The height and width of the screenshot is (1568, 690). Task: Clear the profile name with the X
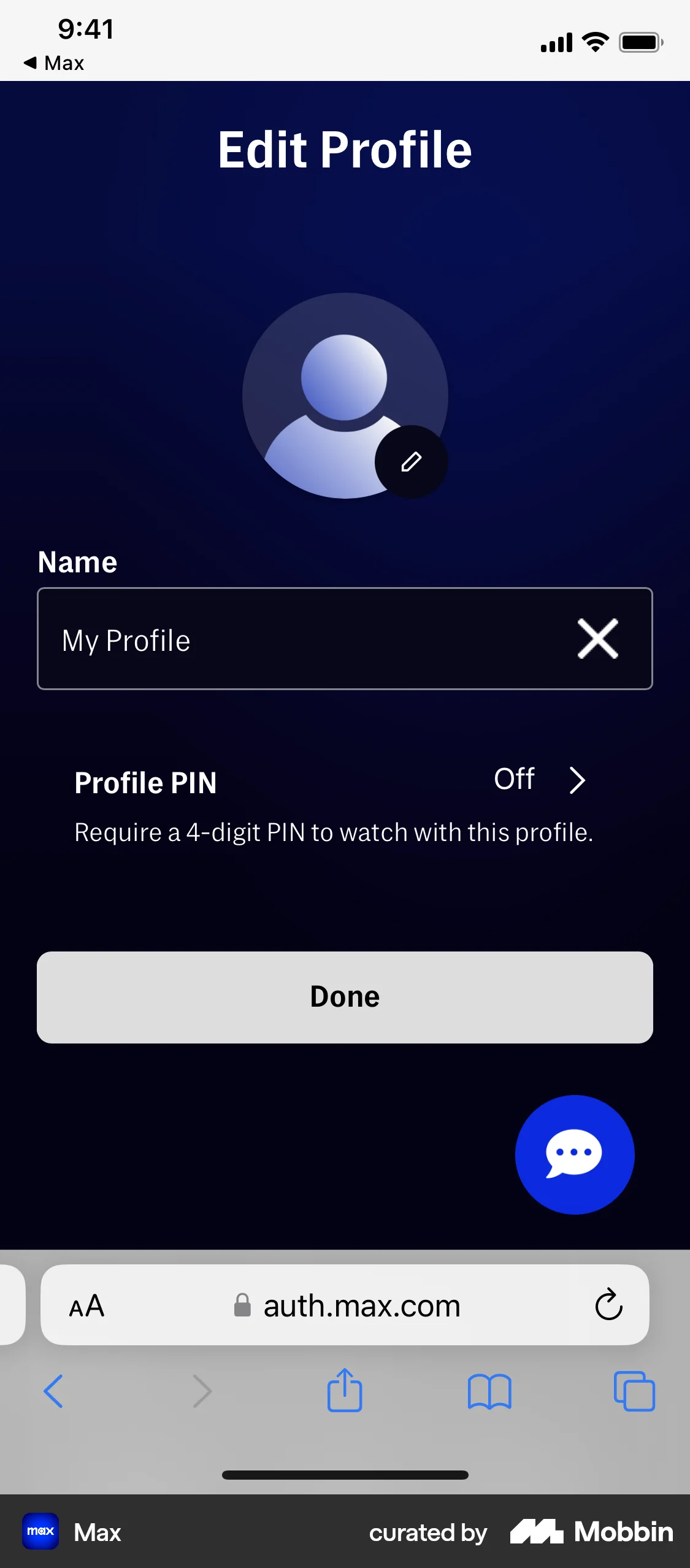coord(597,639)
